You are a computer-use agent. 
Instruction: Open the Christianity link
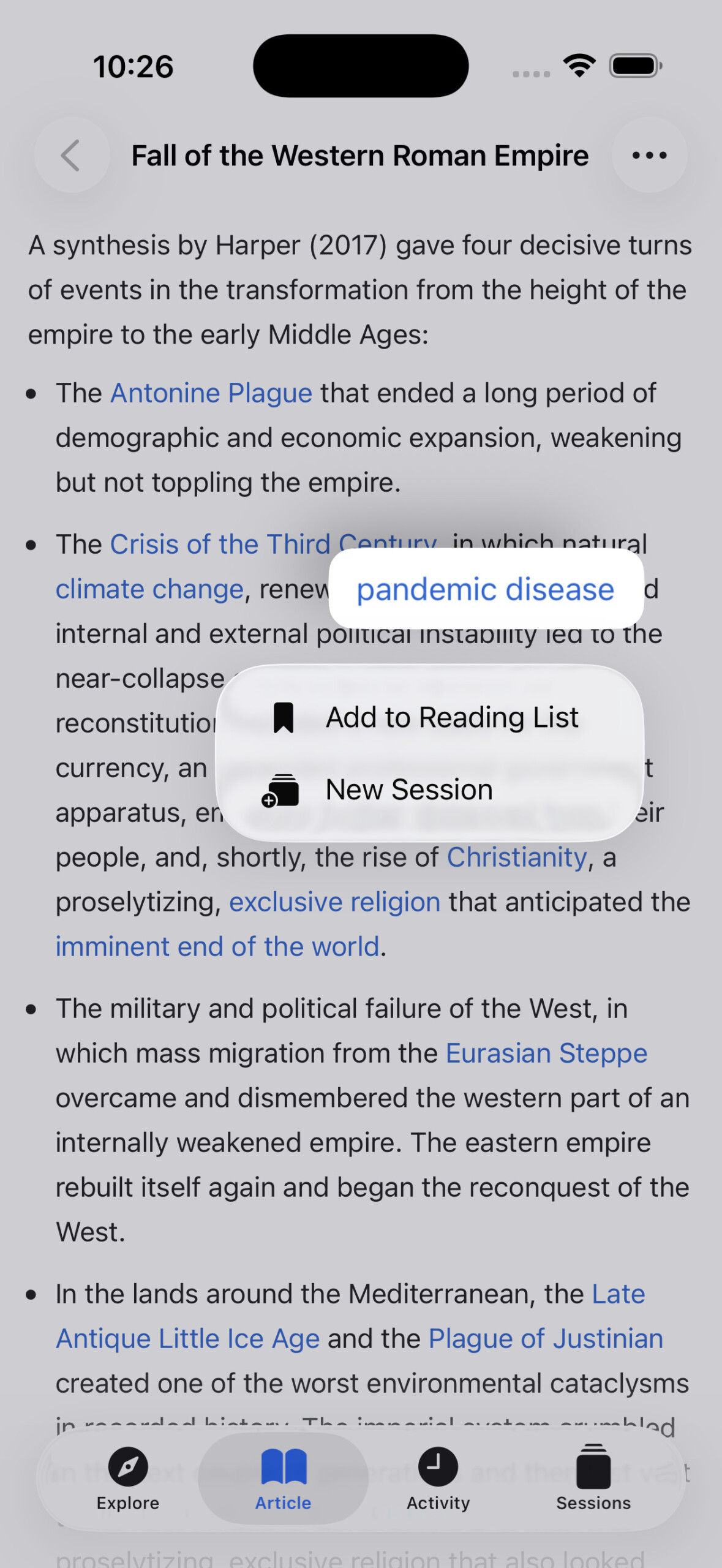[x=517, y=858]
